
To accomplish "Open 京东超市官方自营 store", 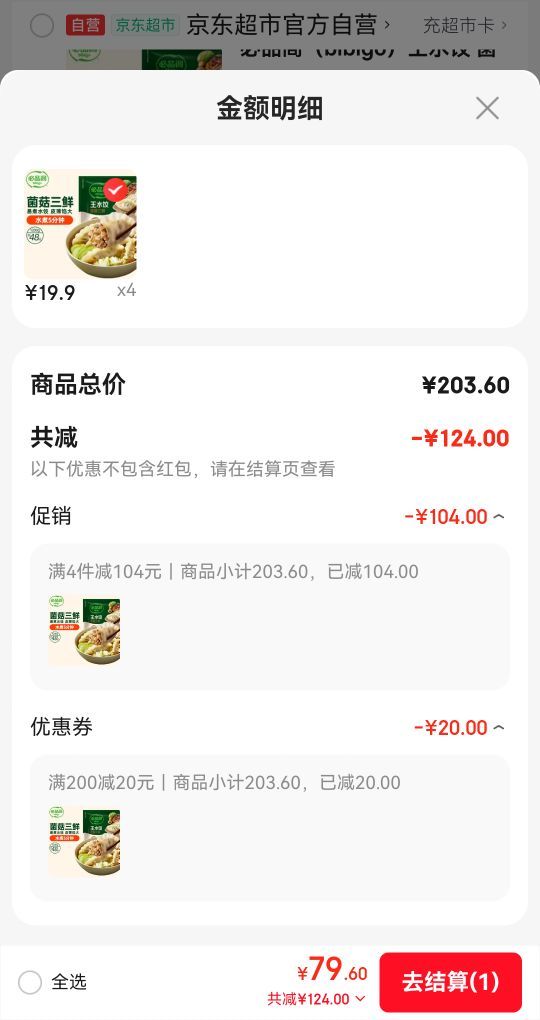I will pyautogui.click(x=288, y=25).
